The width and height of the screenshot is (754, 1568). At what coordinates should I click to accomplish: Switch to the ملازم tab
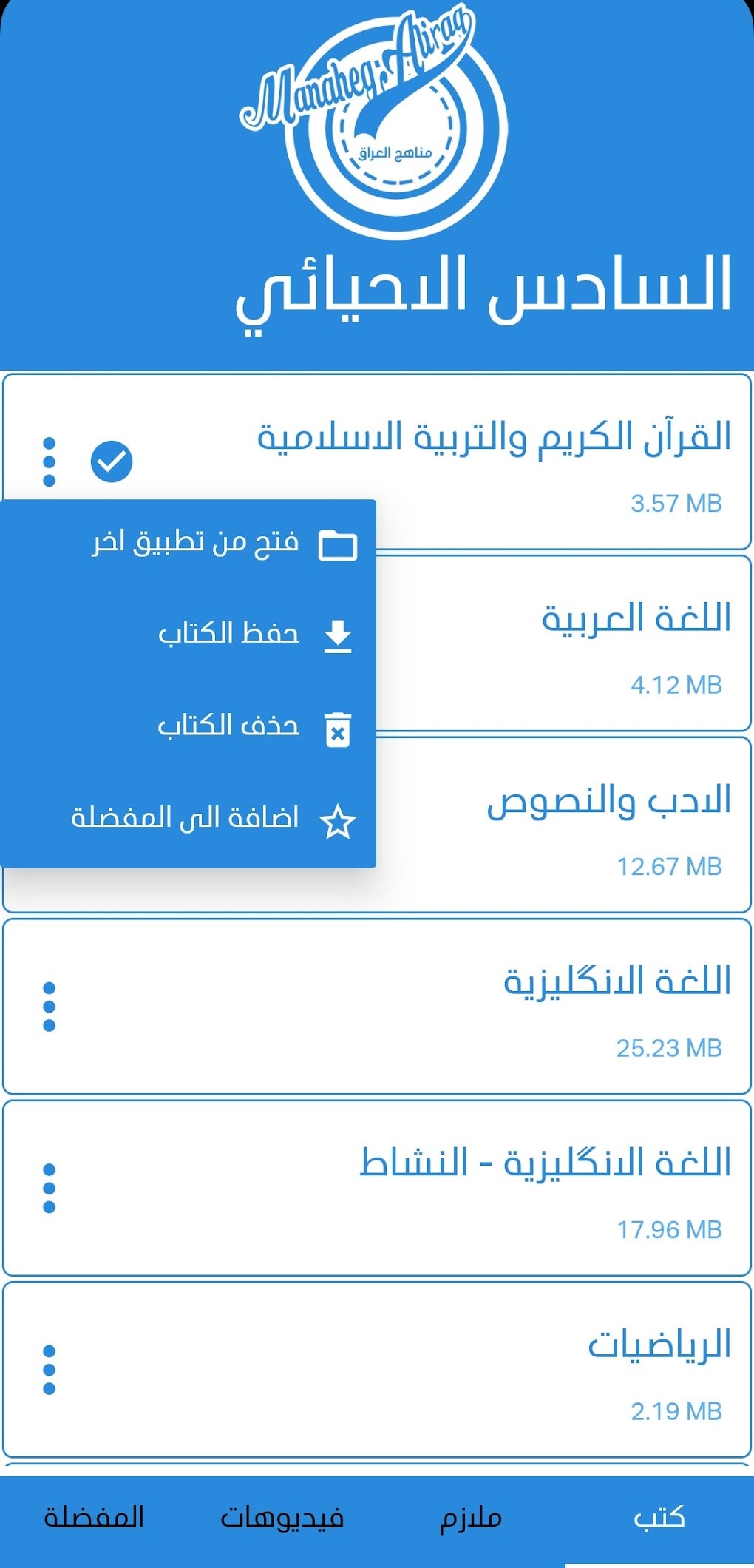click(471, 1518)
